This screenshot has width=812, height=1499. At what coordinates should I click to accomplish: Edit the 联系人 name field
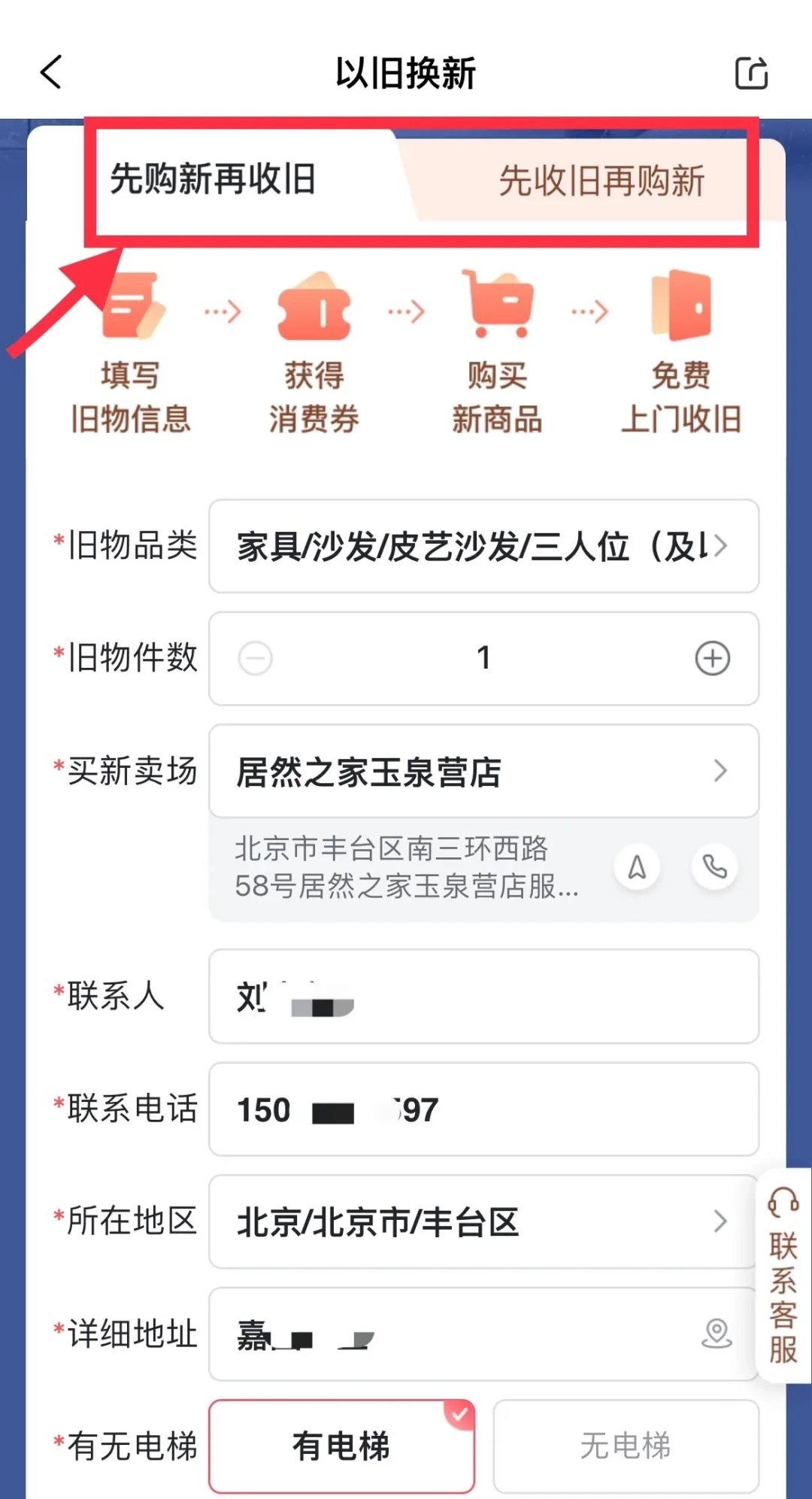[483, 997]
